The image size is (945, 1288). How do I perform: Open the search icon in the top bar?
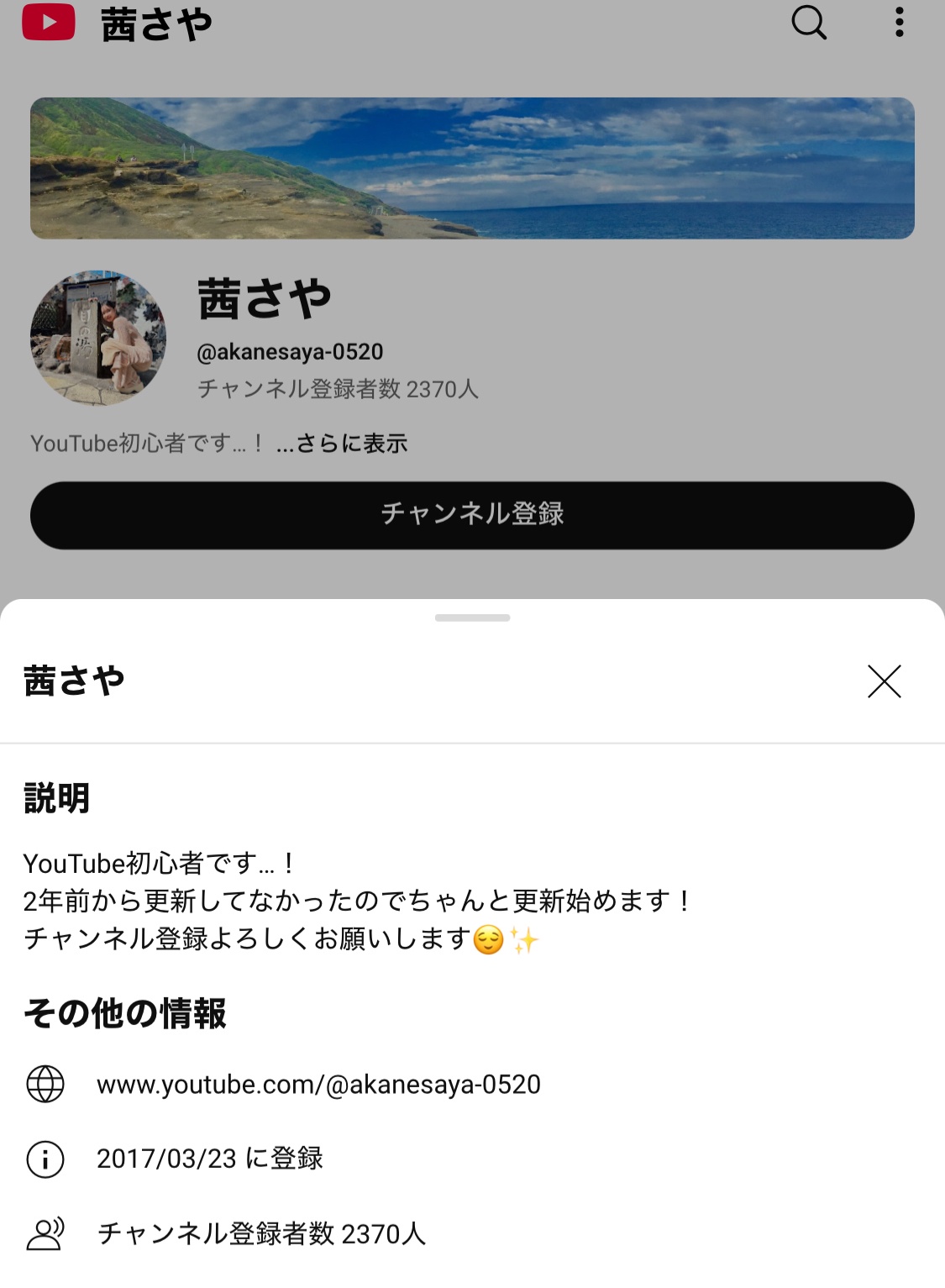tap(809, 23)
